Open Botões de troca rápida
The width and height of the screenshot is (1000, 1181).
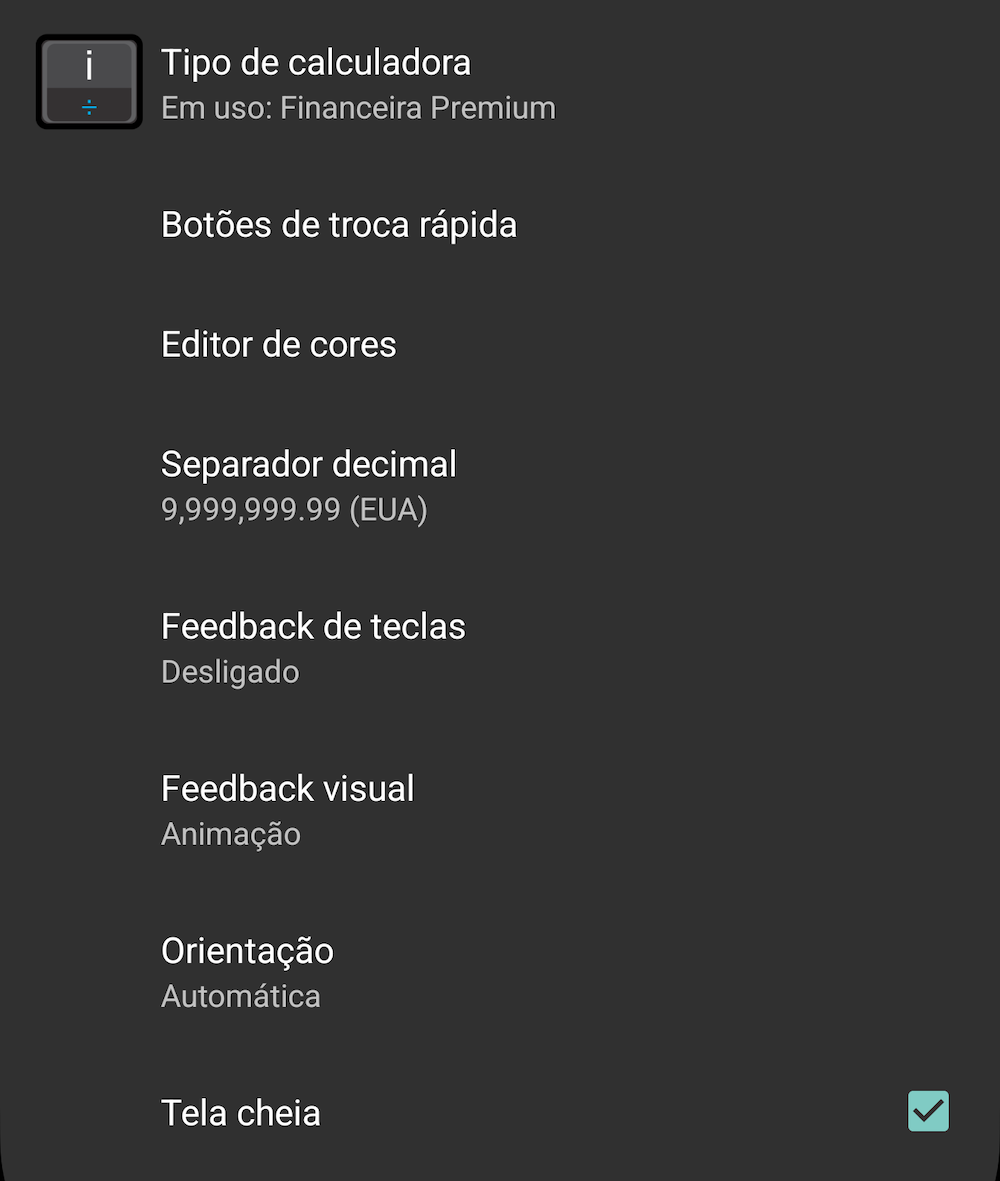[x=339, y=225]
